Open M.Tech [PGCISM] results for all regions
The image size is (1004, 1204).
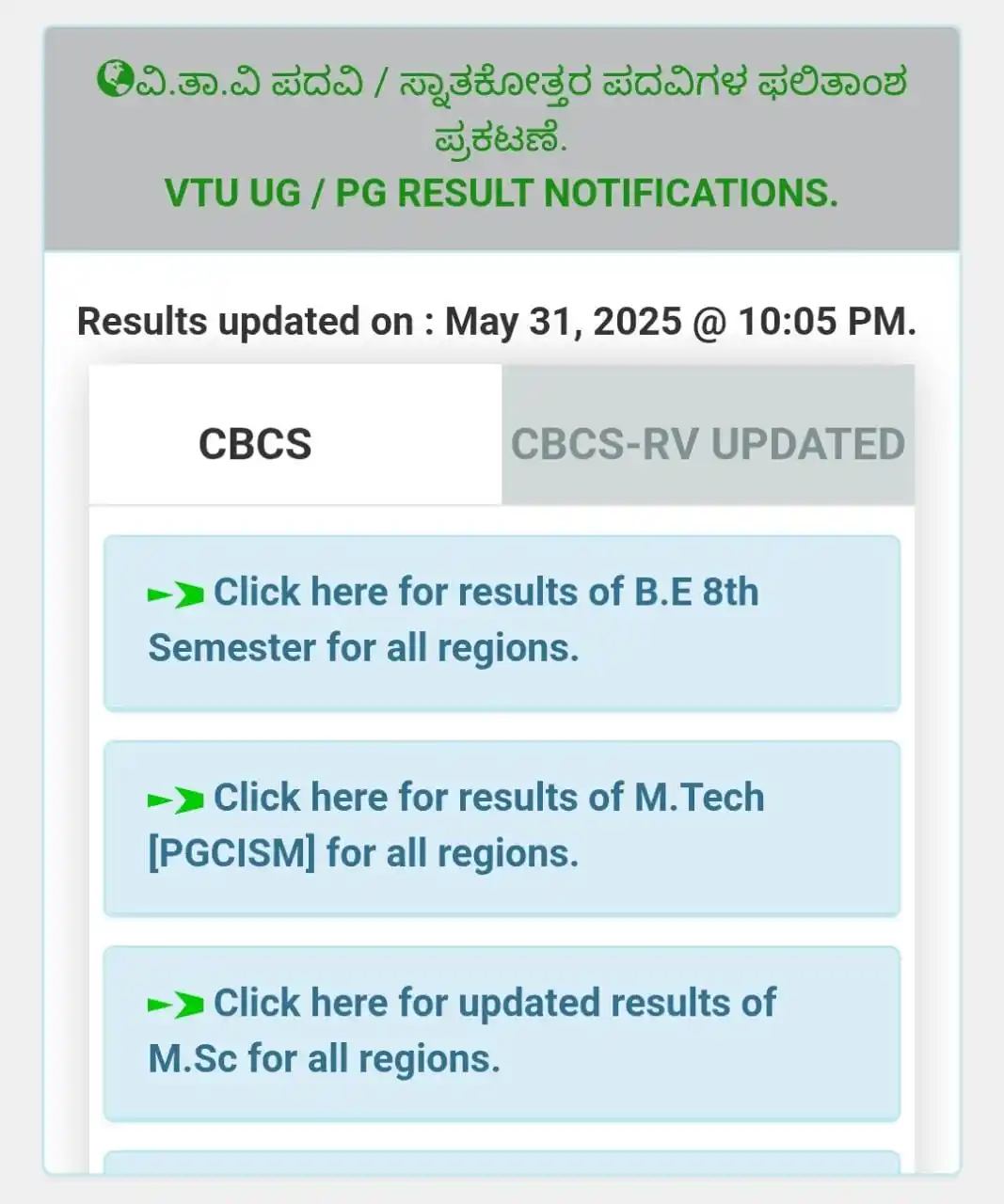tap(501, 826)
